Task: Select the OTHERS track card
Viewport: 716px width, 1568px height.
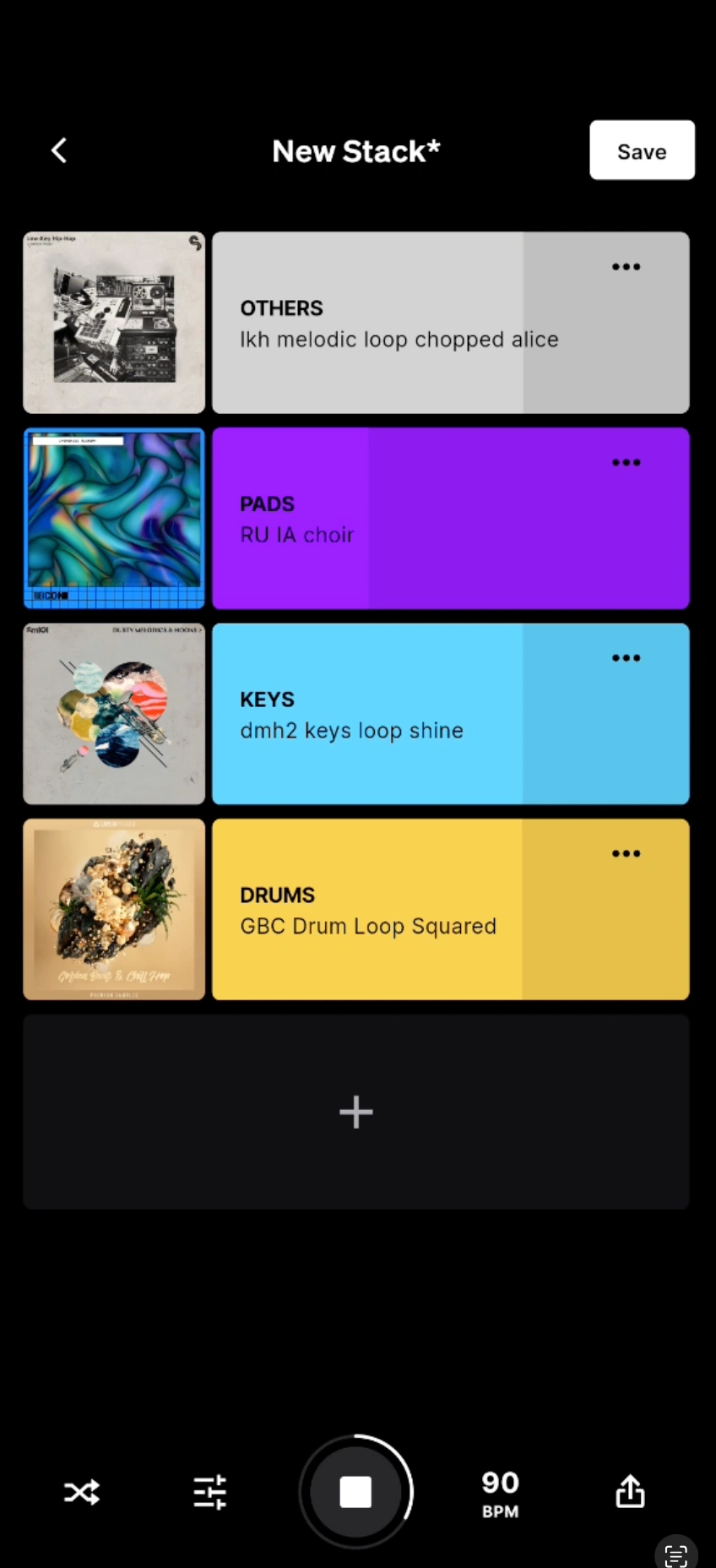Action: click(380, 323)
